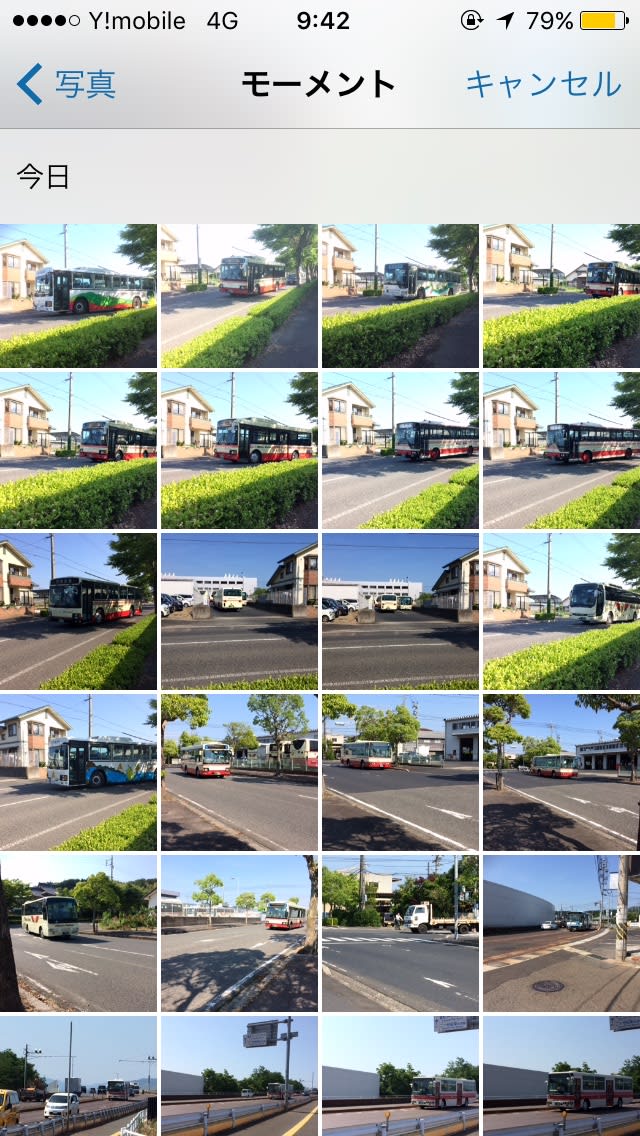Viewport: 640px width, 1136px height.
Task: Open photo with the large white dome building
Action: [x=561, y=932]
